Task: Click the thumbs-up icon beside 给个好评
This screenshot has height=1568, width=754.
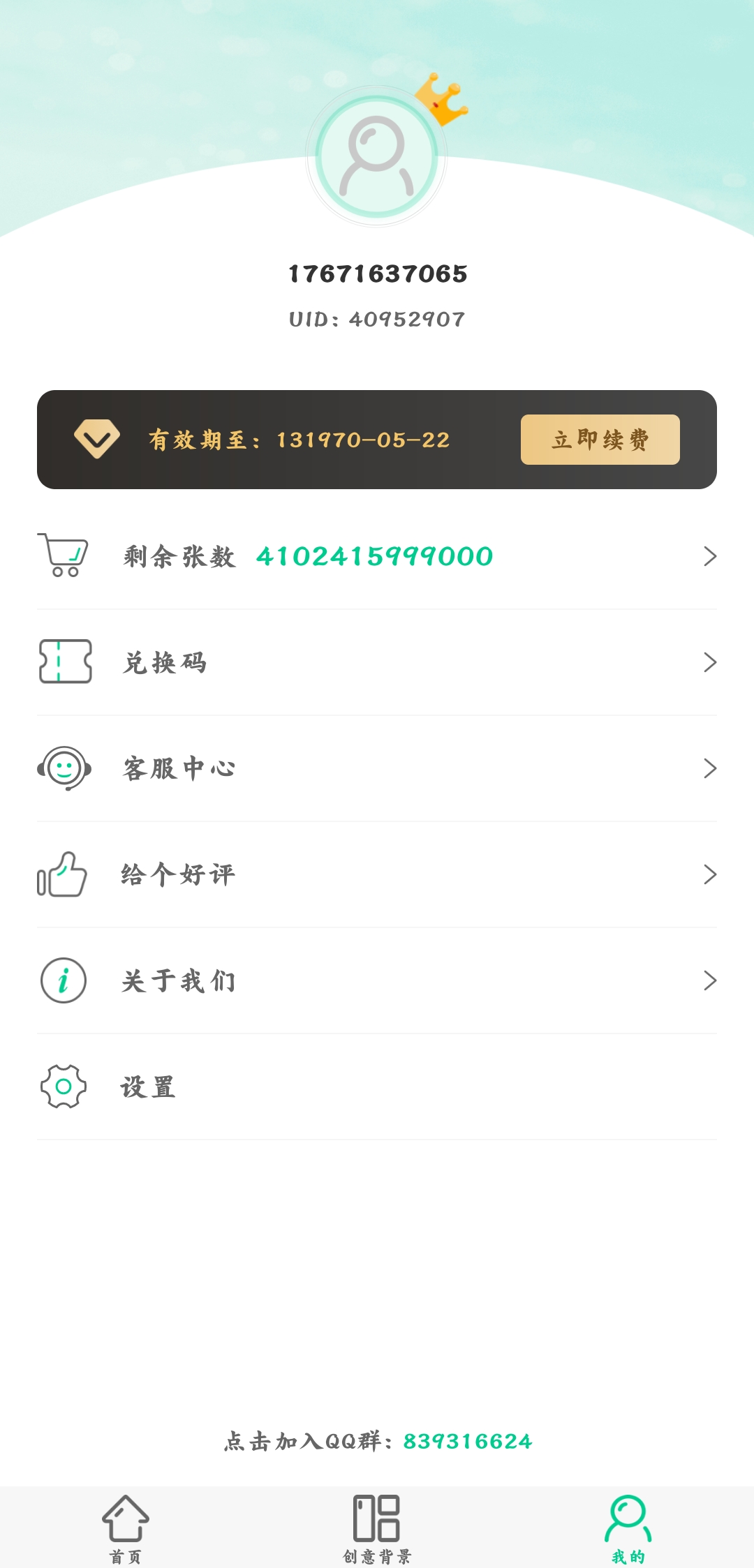Action: (61, 874)
